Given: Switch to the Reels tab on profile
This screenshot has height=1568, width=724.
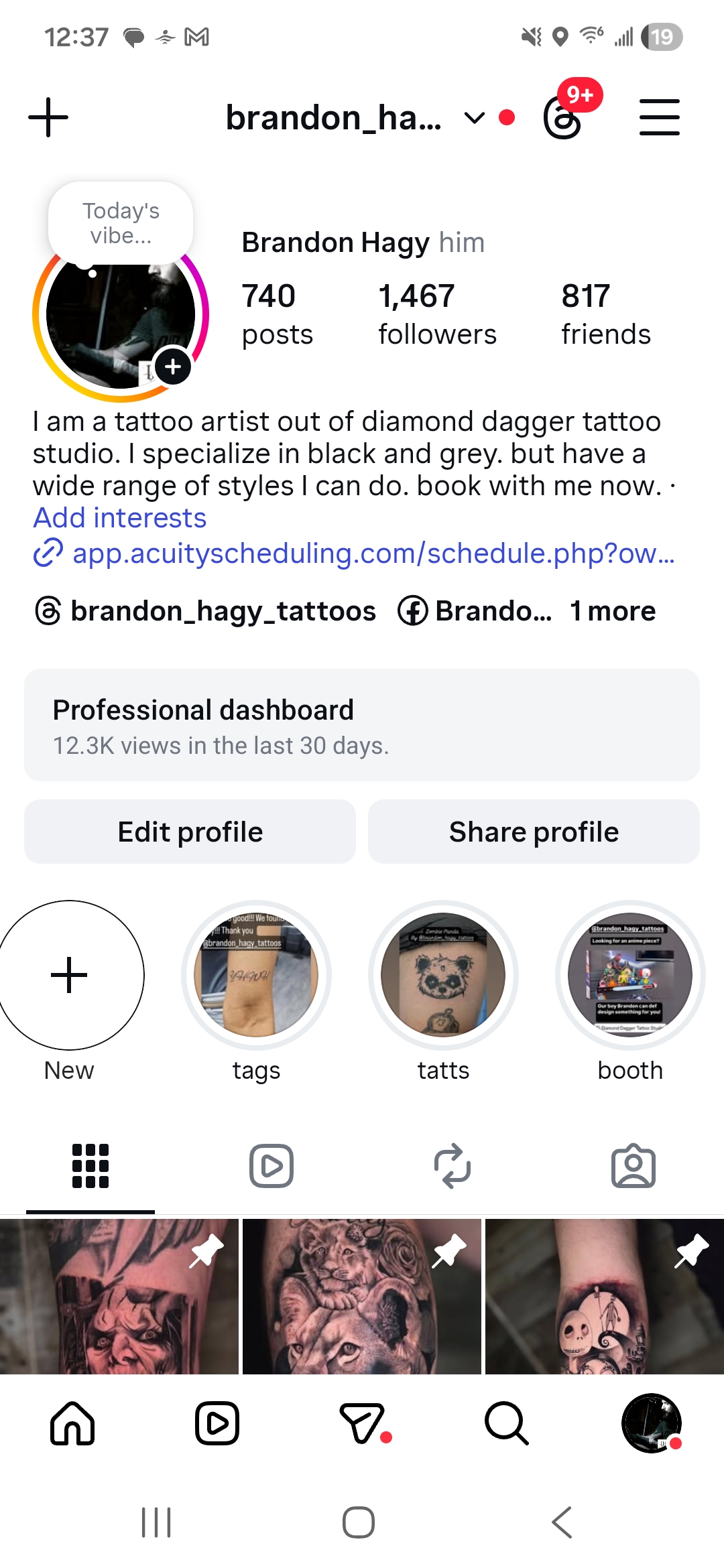Looking at the screenshot, I should (271, 1166).
